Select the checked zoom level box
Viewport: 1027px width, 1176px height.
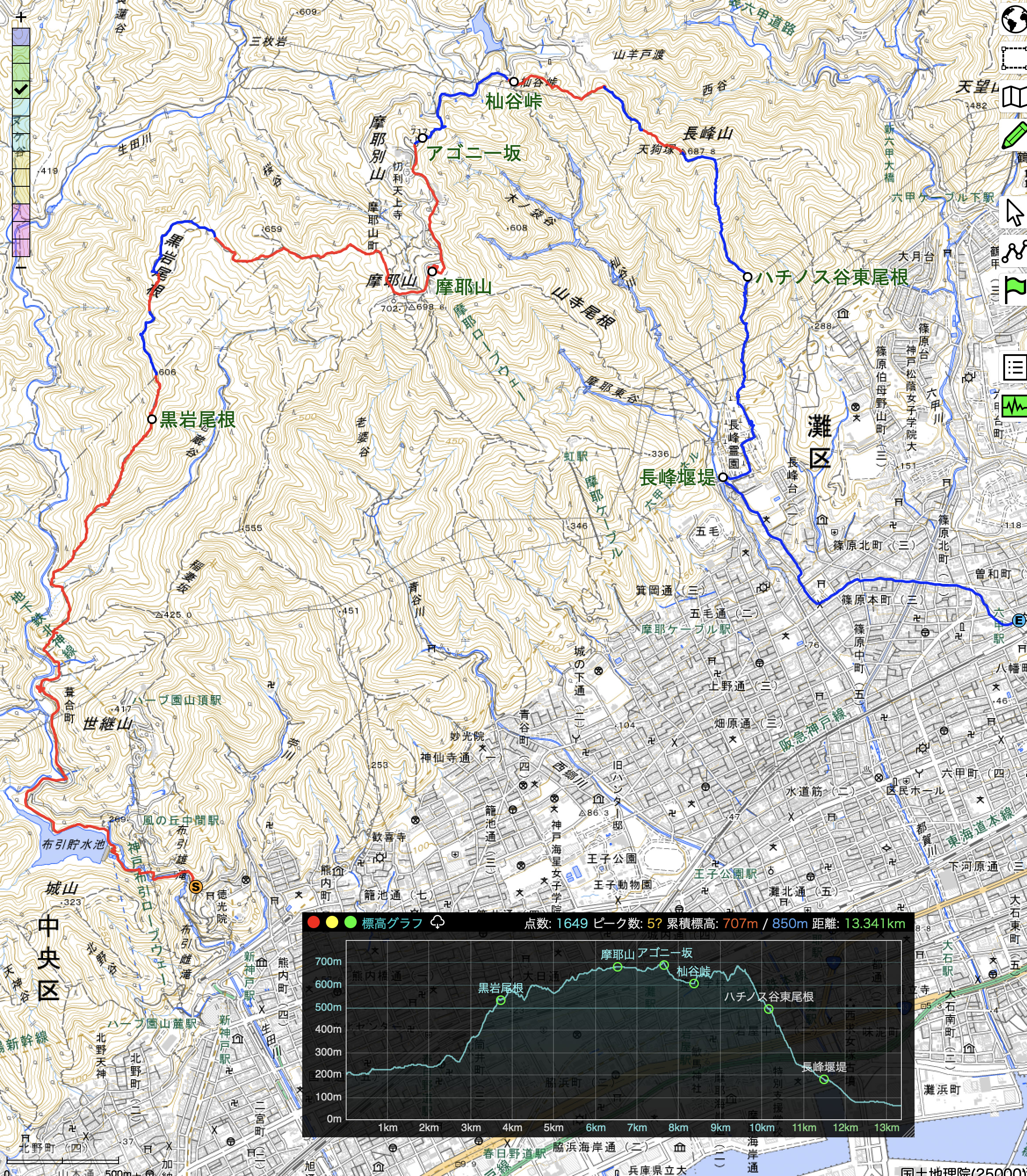[21, 90]
